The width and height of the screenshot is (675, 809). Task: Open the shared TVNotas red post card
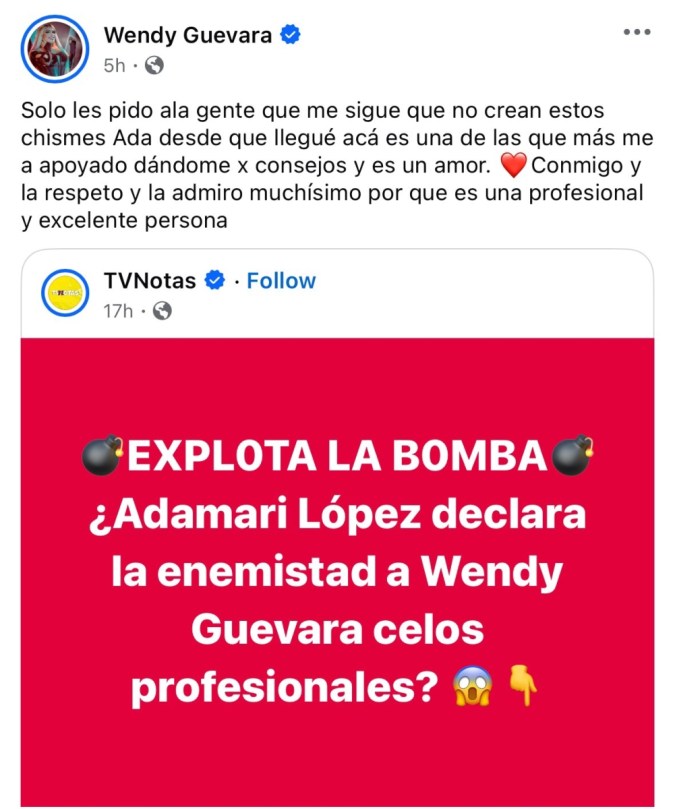coord(336,570)
